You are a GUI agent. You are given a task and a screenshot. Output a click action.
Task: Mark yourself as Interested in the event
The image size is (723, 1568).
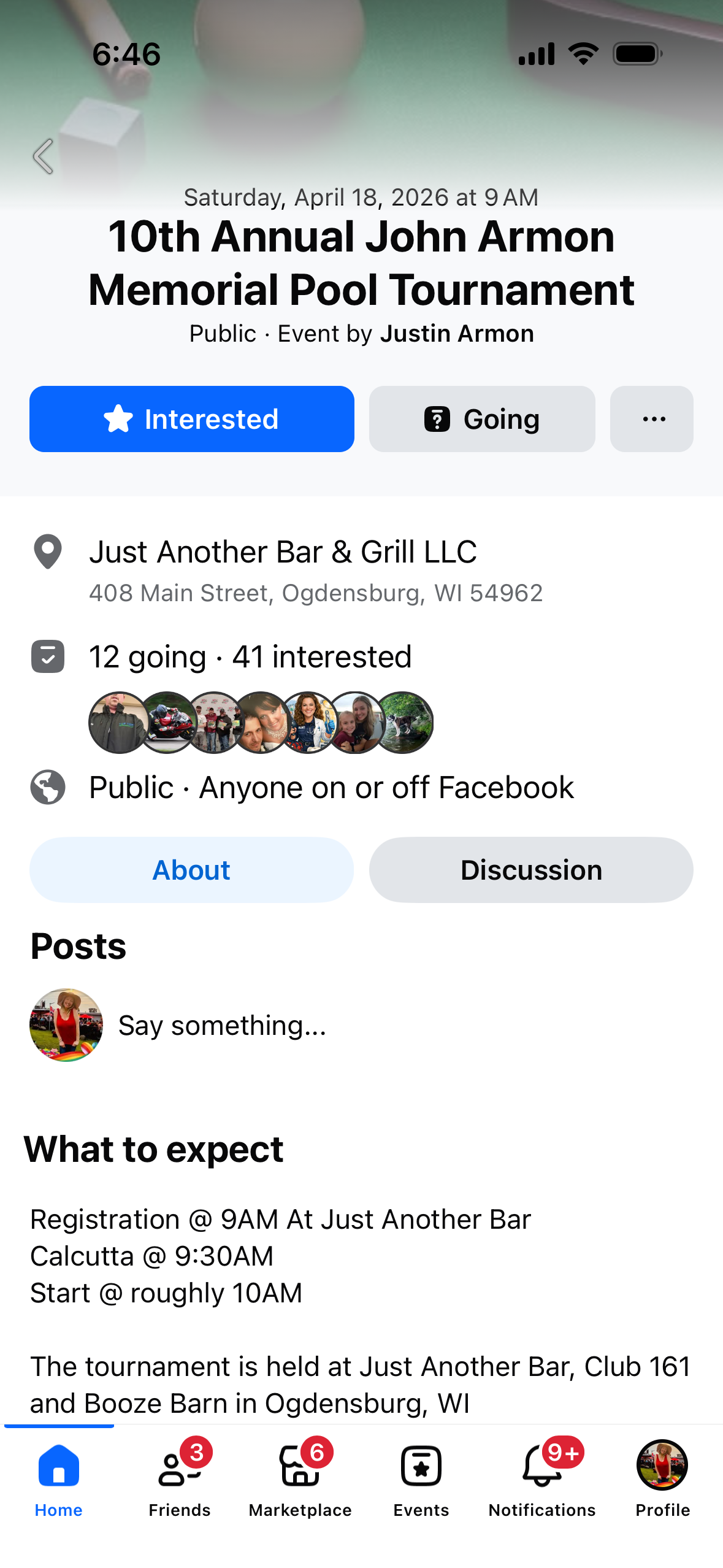191,419
